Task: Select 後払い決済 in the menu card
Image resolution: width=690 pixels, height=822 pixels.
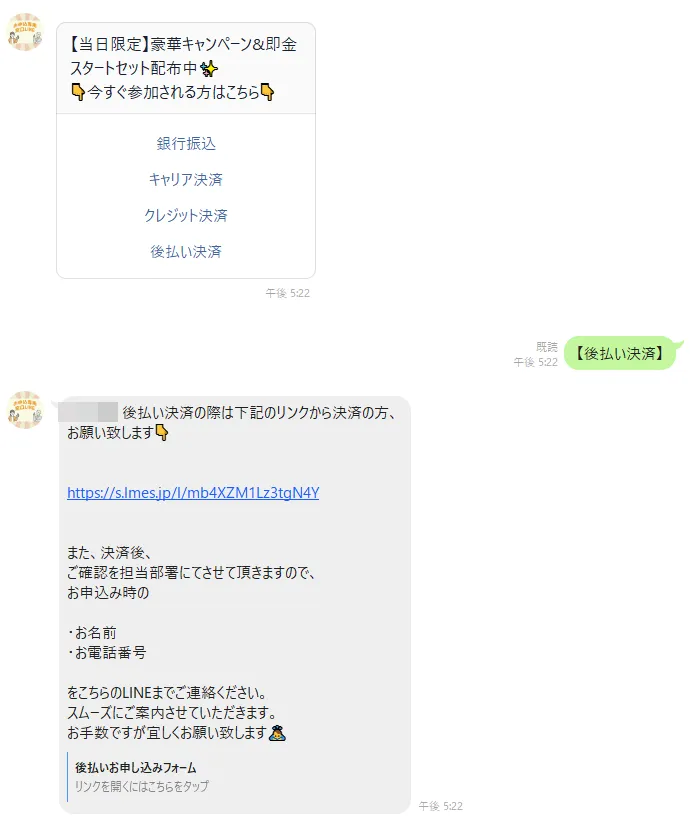Action: click(x=186, y=252)
